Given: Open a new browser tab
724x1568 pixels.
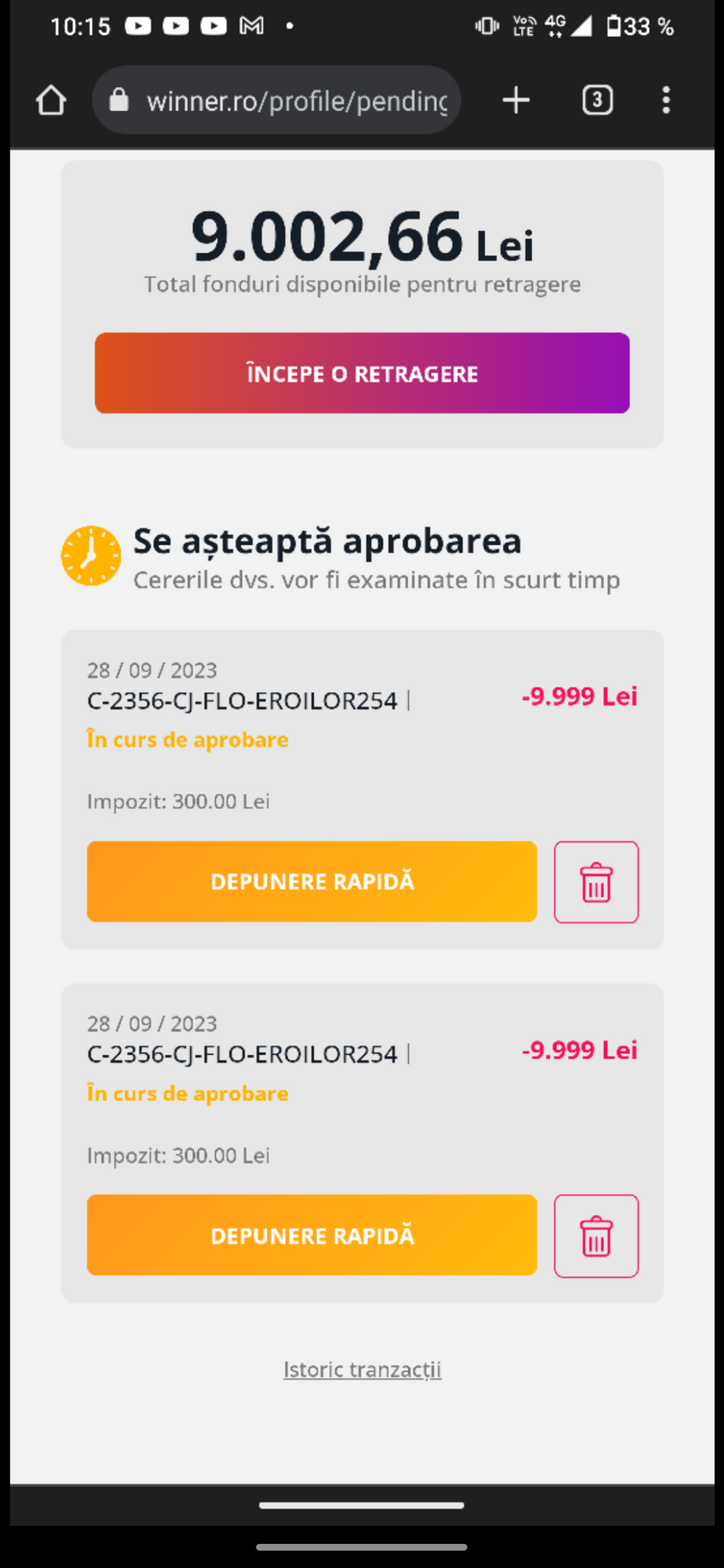Looking at the screenshot, I should [x=516, y=101].
